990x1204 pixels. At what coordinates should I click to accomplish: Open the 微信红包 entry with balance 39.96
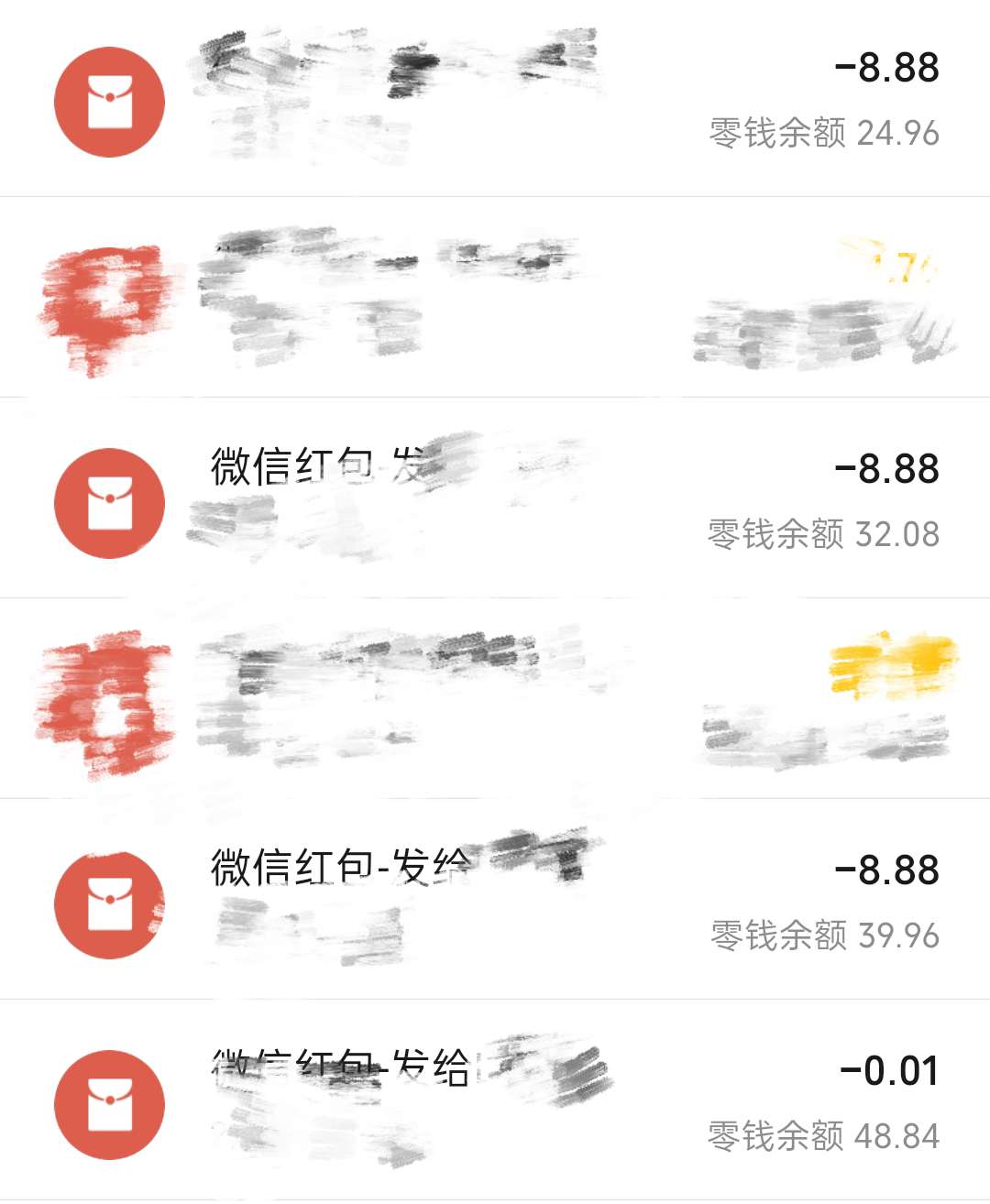coord(495,902)
